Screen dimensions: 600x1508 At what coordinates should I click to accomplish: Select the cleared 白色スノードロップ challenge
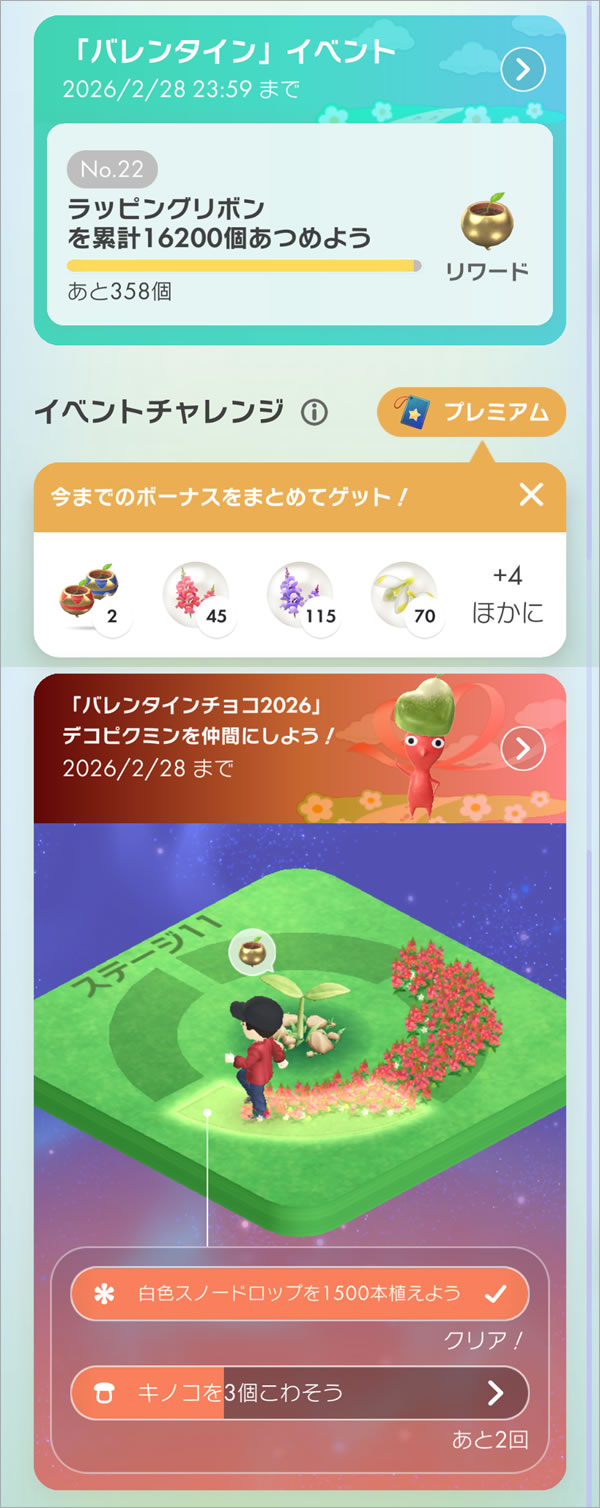(299, 1294)
